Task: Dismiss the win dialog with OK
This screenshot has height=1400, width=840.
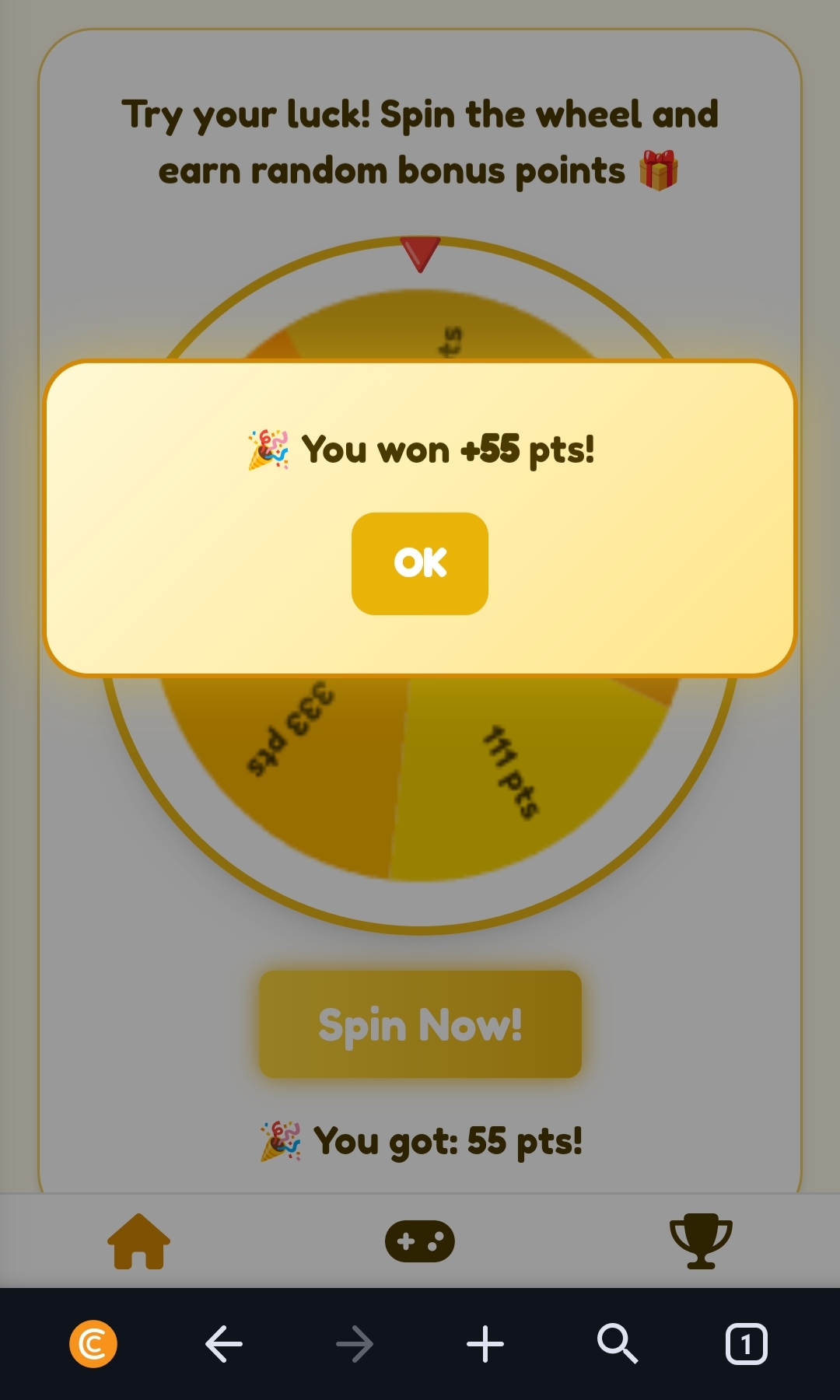Action: pyautogui.click(x=420, y=563)
